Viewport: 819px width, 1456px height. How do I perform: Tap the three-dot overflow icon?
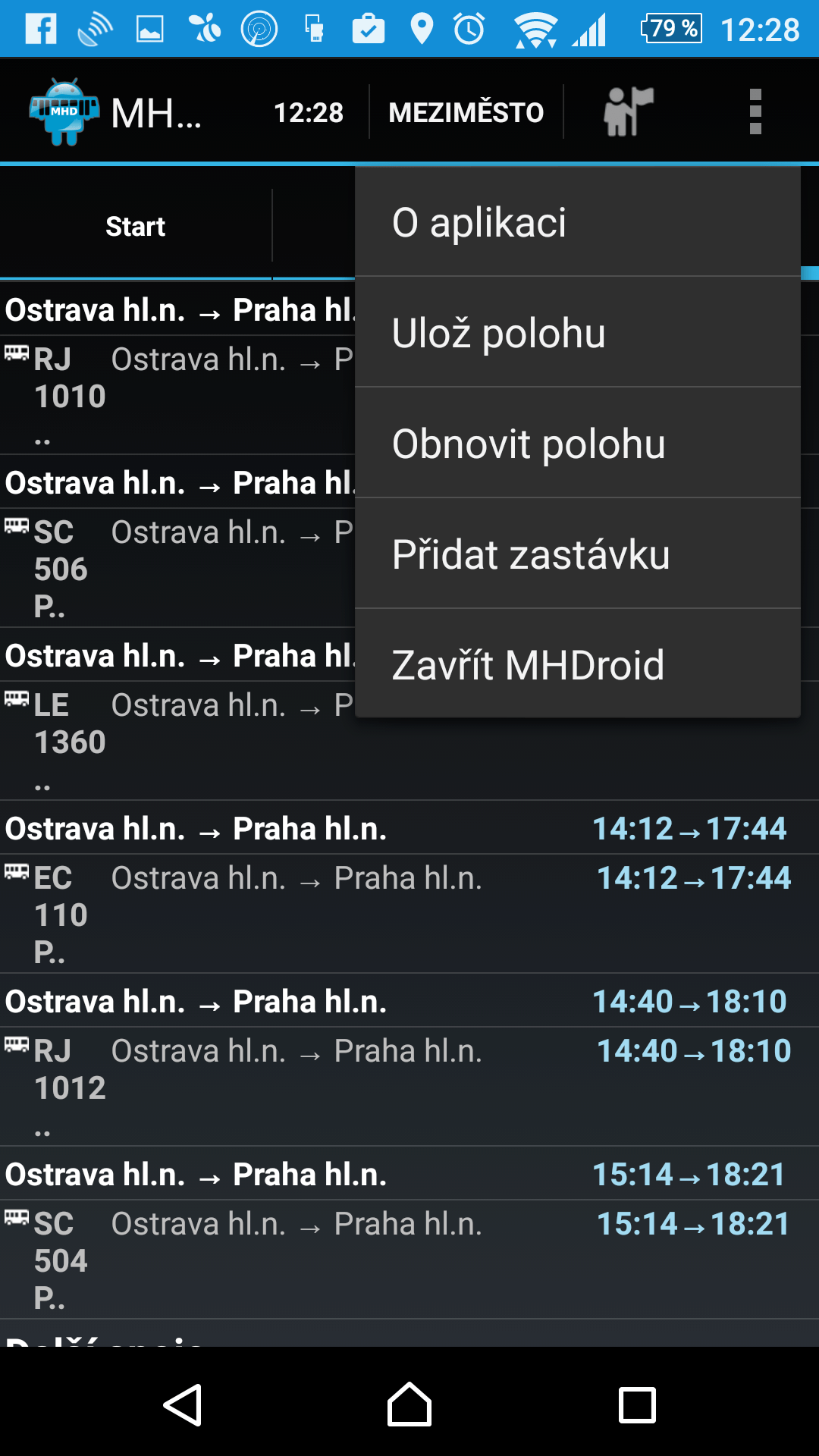point(755,111)
